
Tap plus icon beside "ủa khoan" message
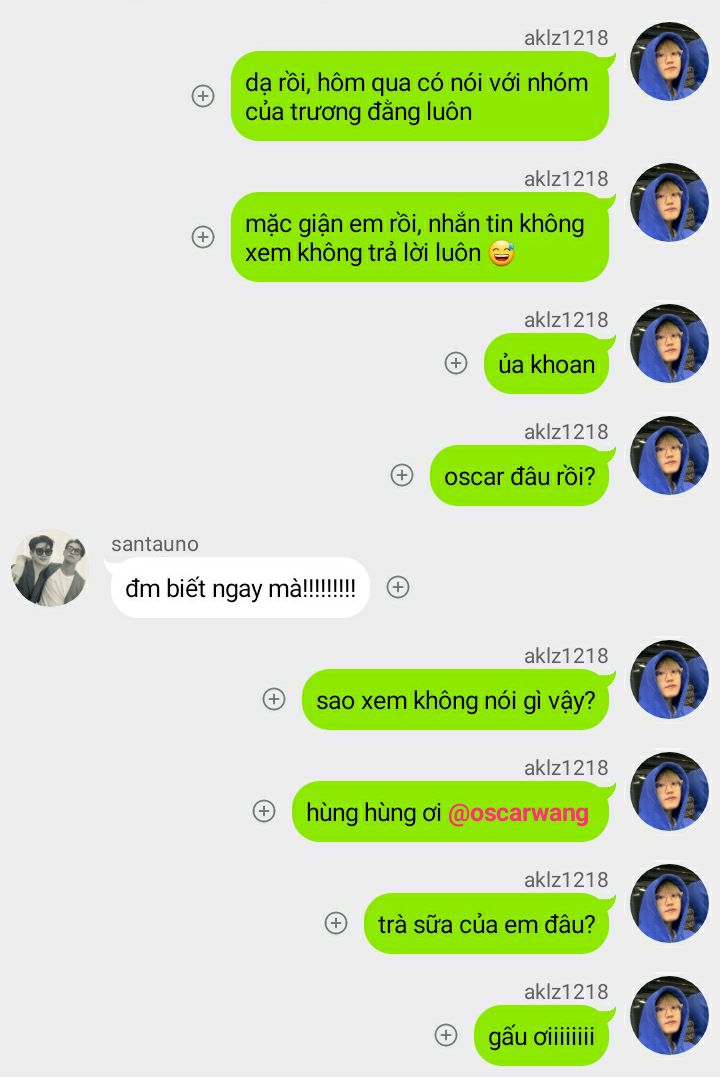coord(456,363)
